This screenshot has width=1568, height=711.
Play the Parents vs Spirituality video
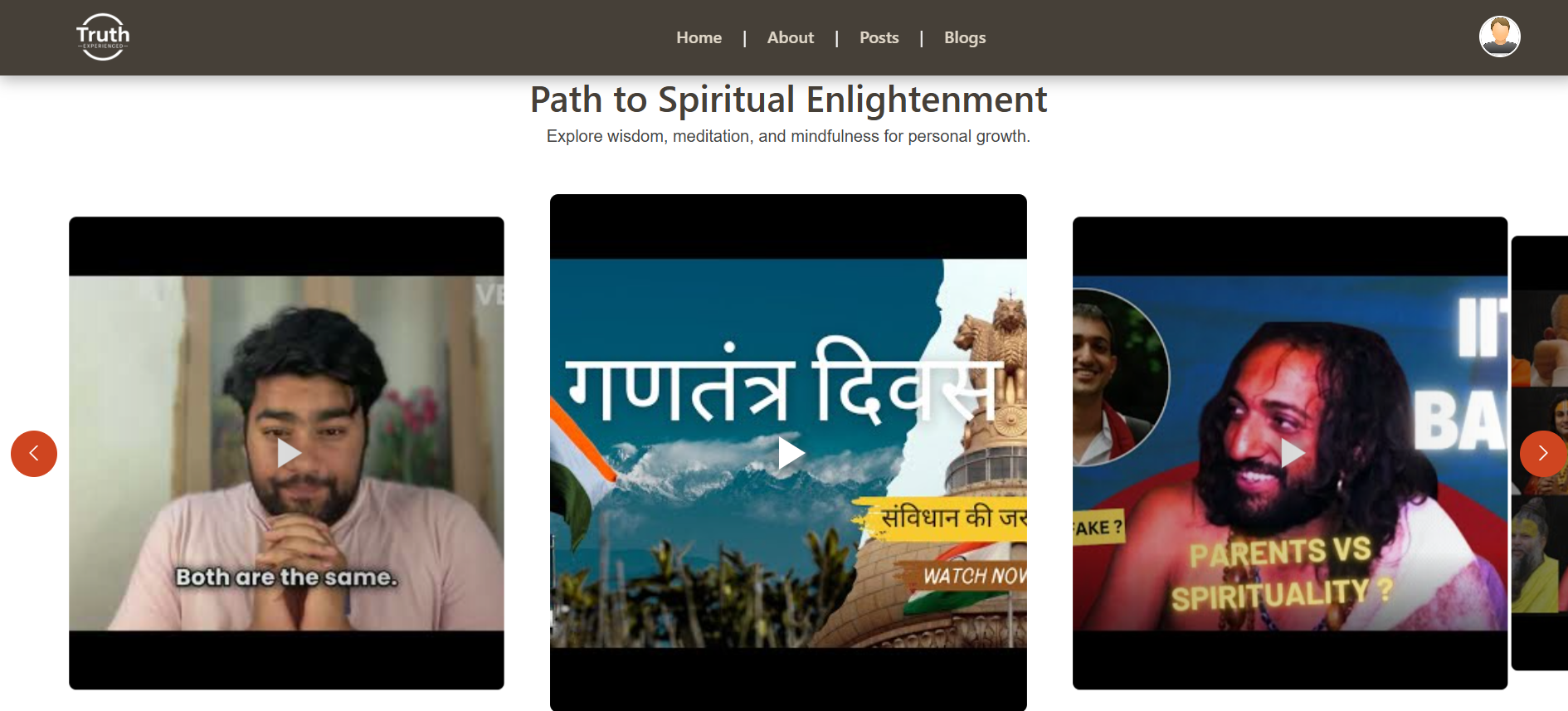[1291, 454]
